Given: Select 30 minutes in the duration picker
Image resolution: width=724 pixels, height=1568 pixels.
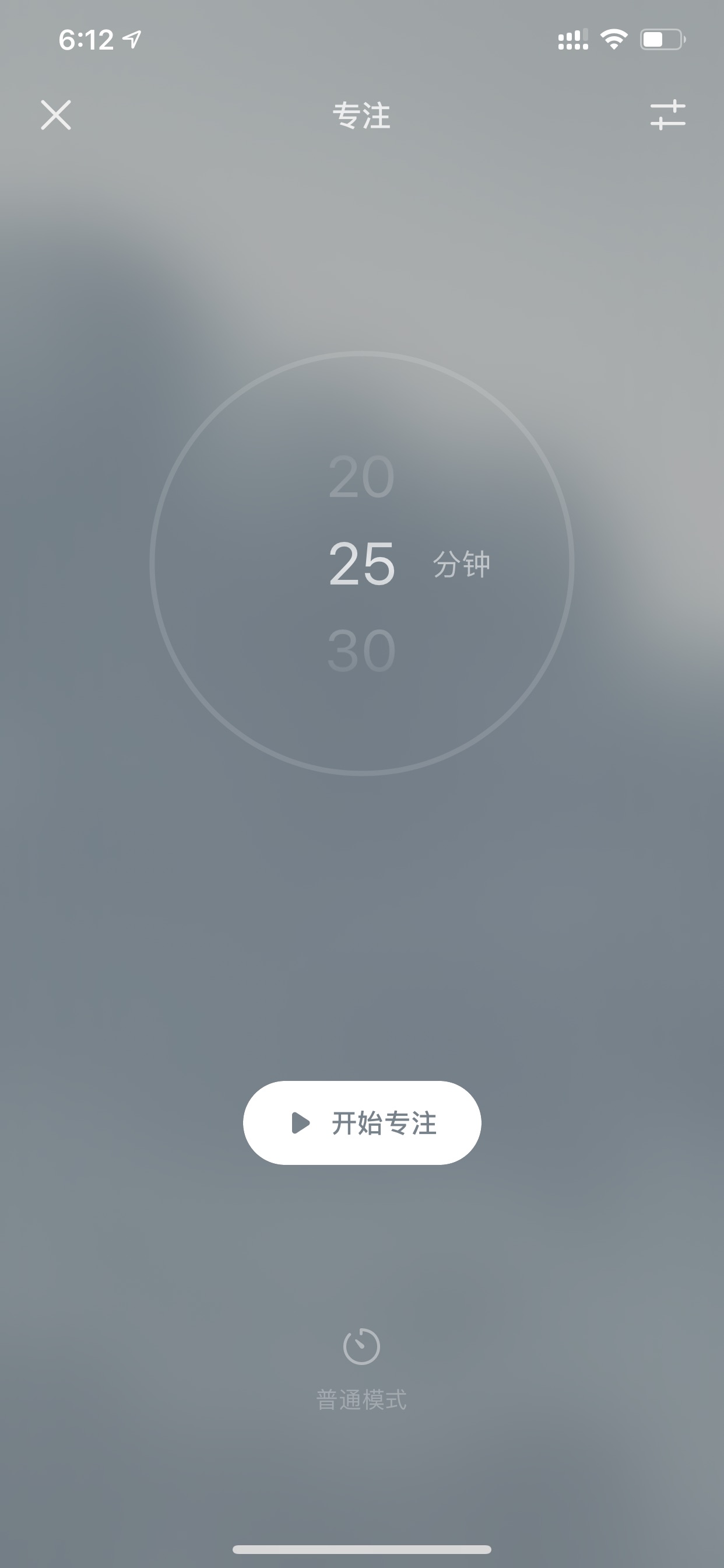Looking at the screenshot, I should tap(361, 650).
